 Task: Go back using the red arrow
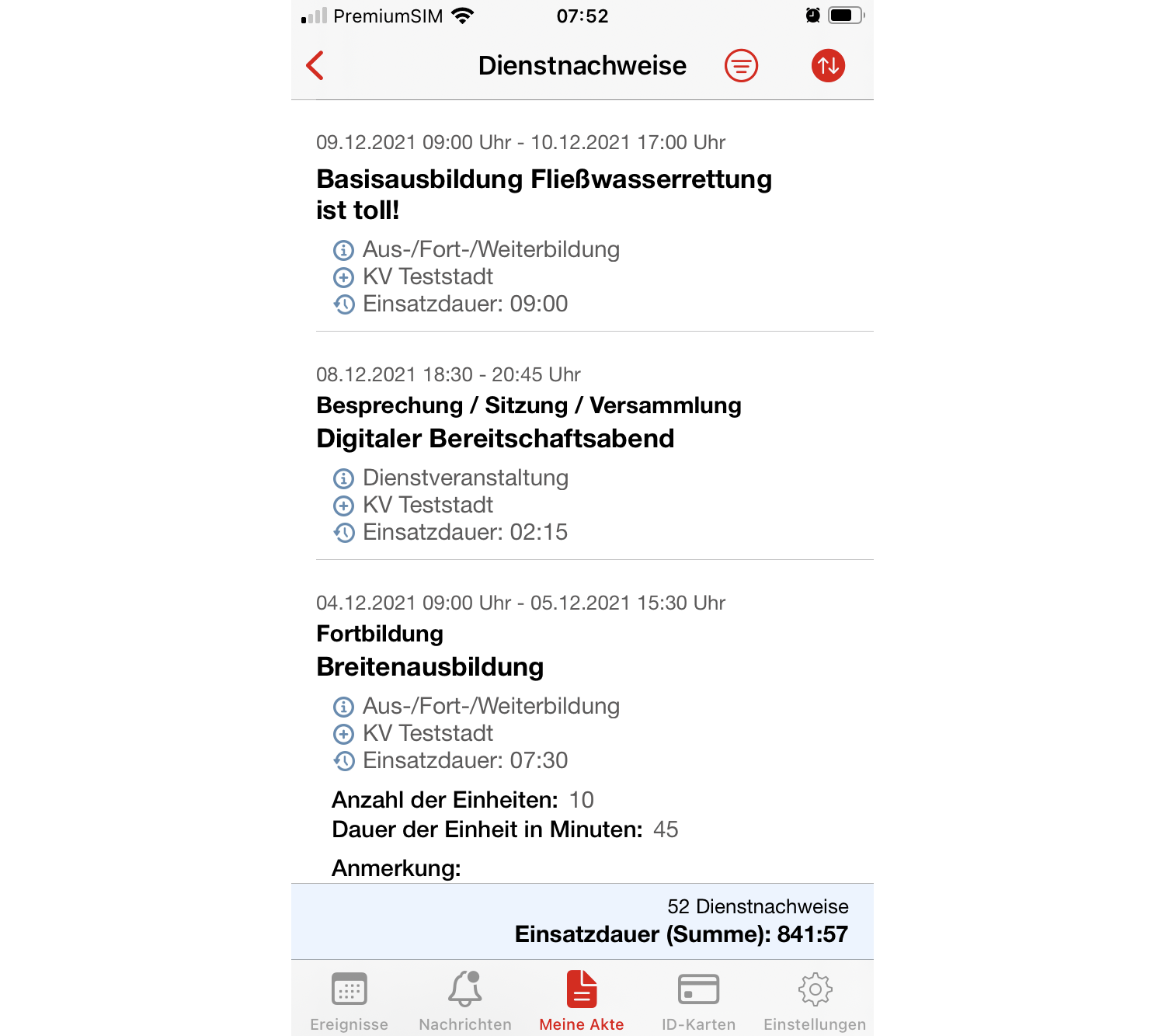click(x=315, y=66)
